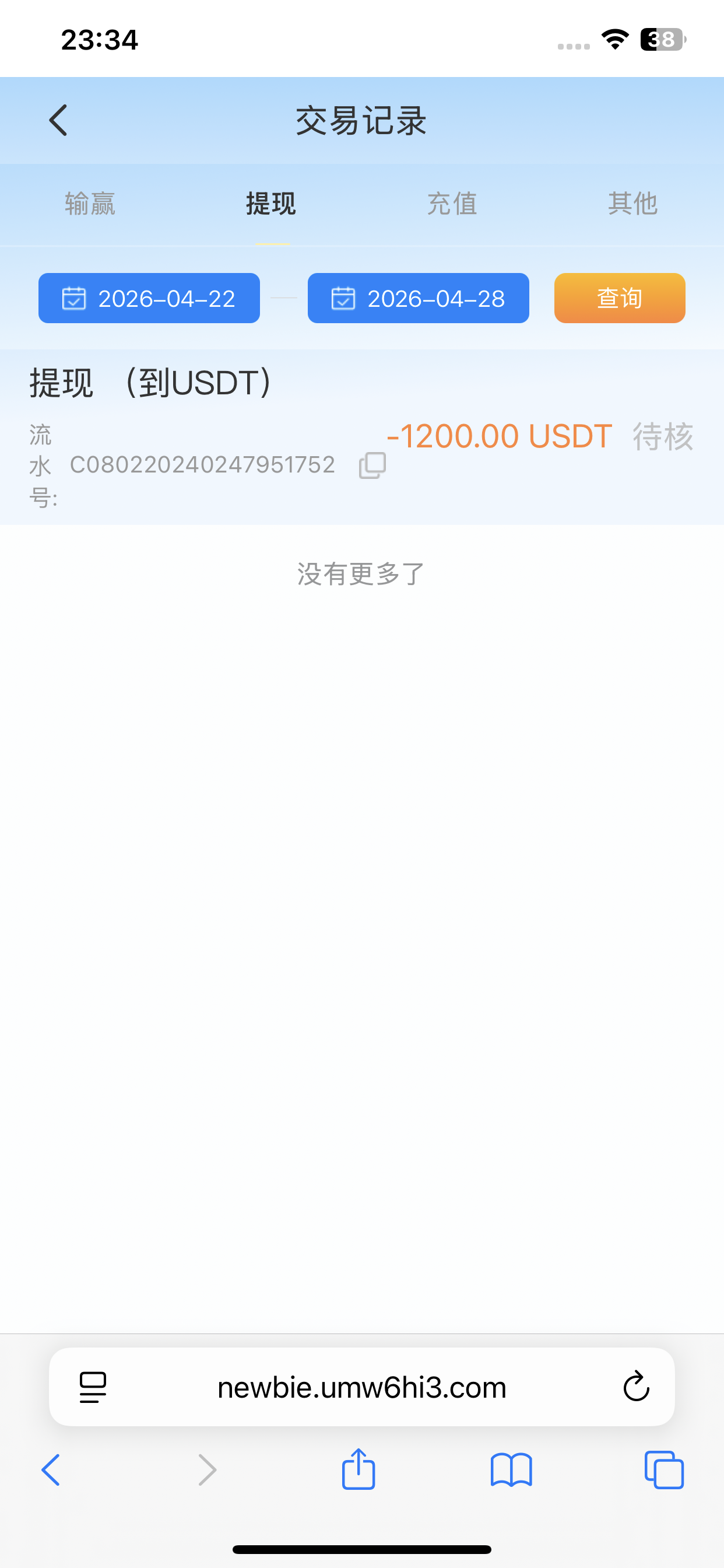Tap the calendar icon on start date
The image size is (724, 1568).
tap(73, 298)
